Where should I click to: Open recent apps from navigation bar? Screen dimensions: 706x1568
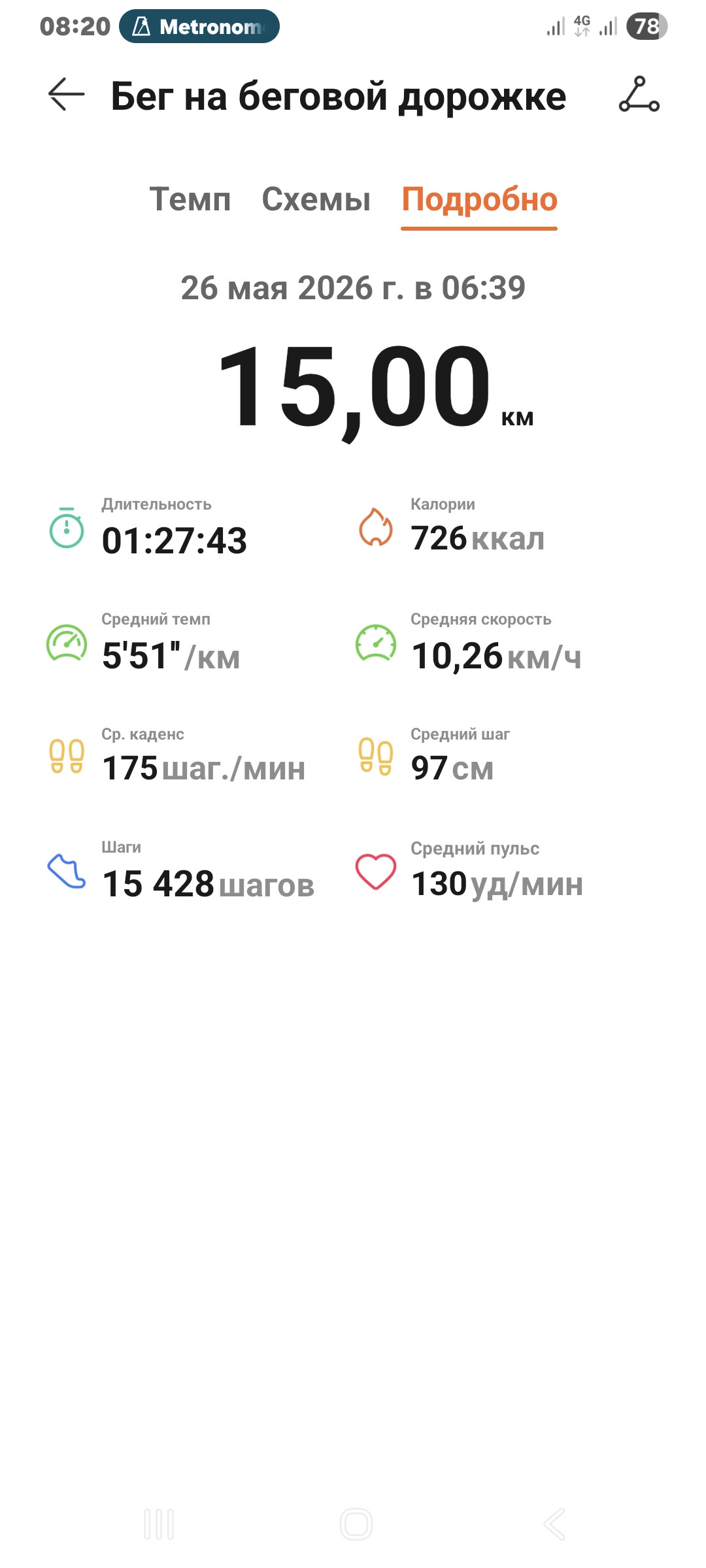pos(159,1524)
